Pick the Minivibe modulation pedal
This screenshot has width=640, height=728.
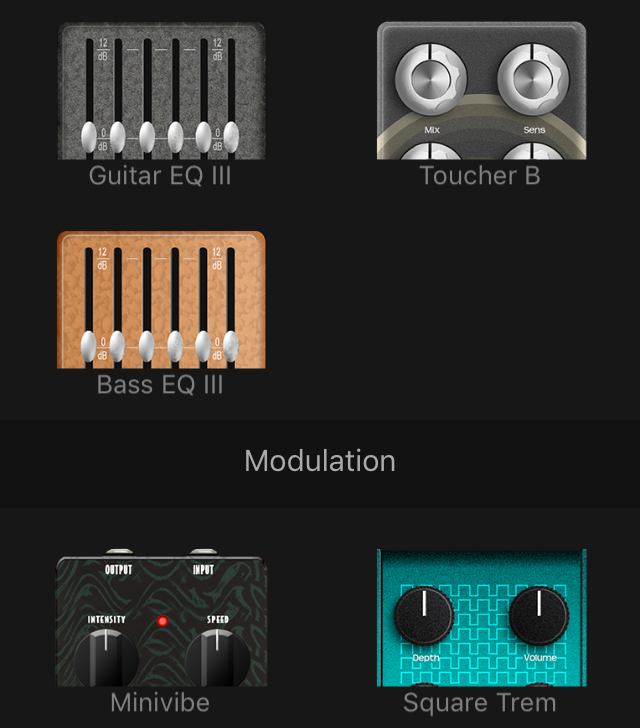click(x=161, y=618)
